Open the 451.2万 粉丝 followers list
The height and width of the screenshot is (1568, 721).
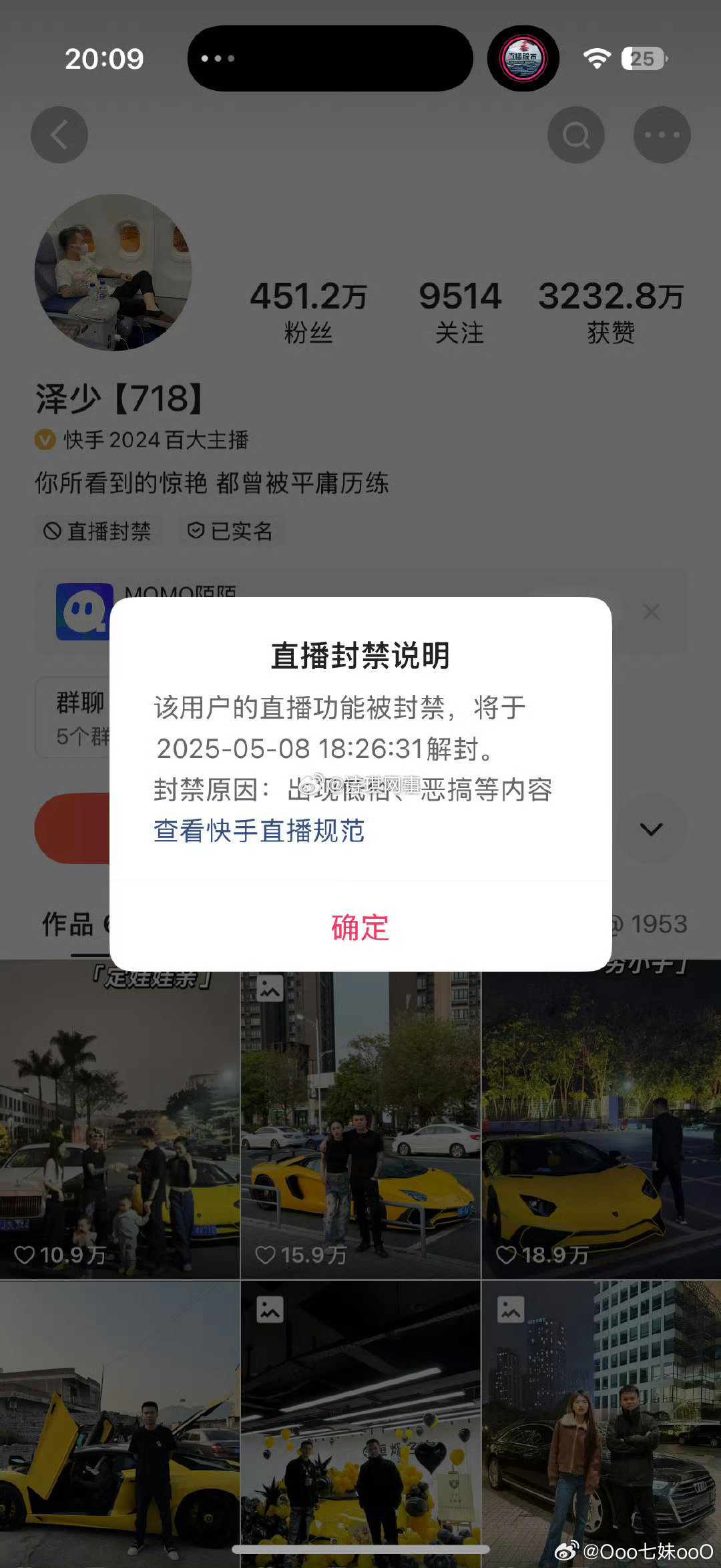pyautogui.click(x=308, y=311)
